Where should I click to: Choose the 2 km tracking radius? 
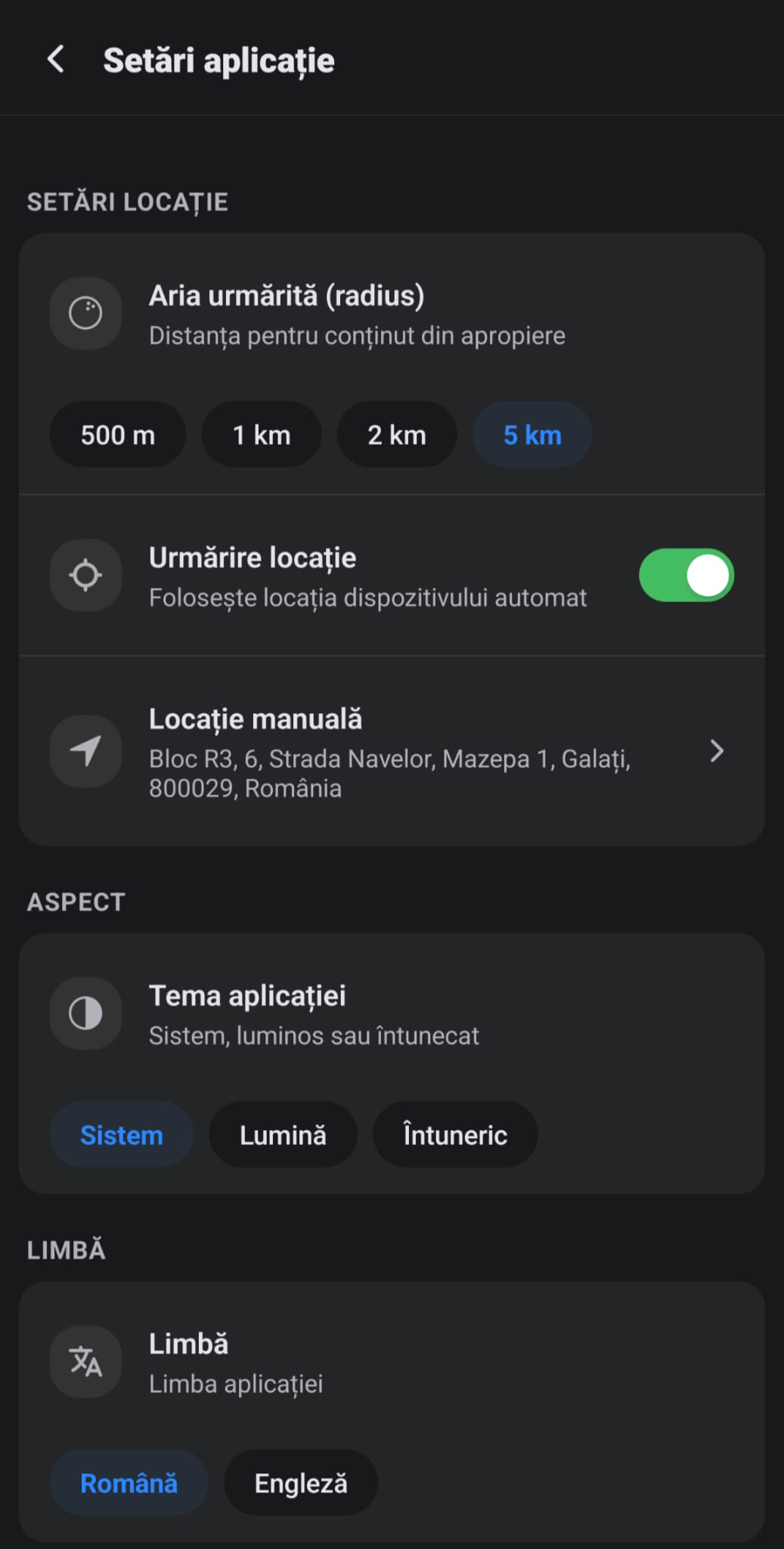tap(397, 434)
